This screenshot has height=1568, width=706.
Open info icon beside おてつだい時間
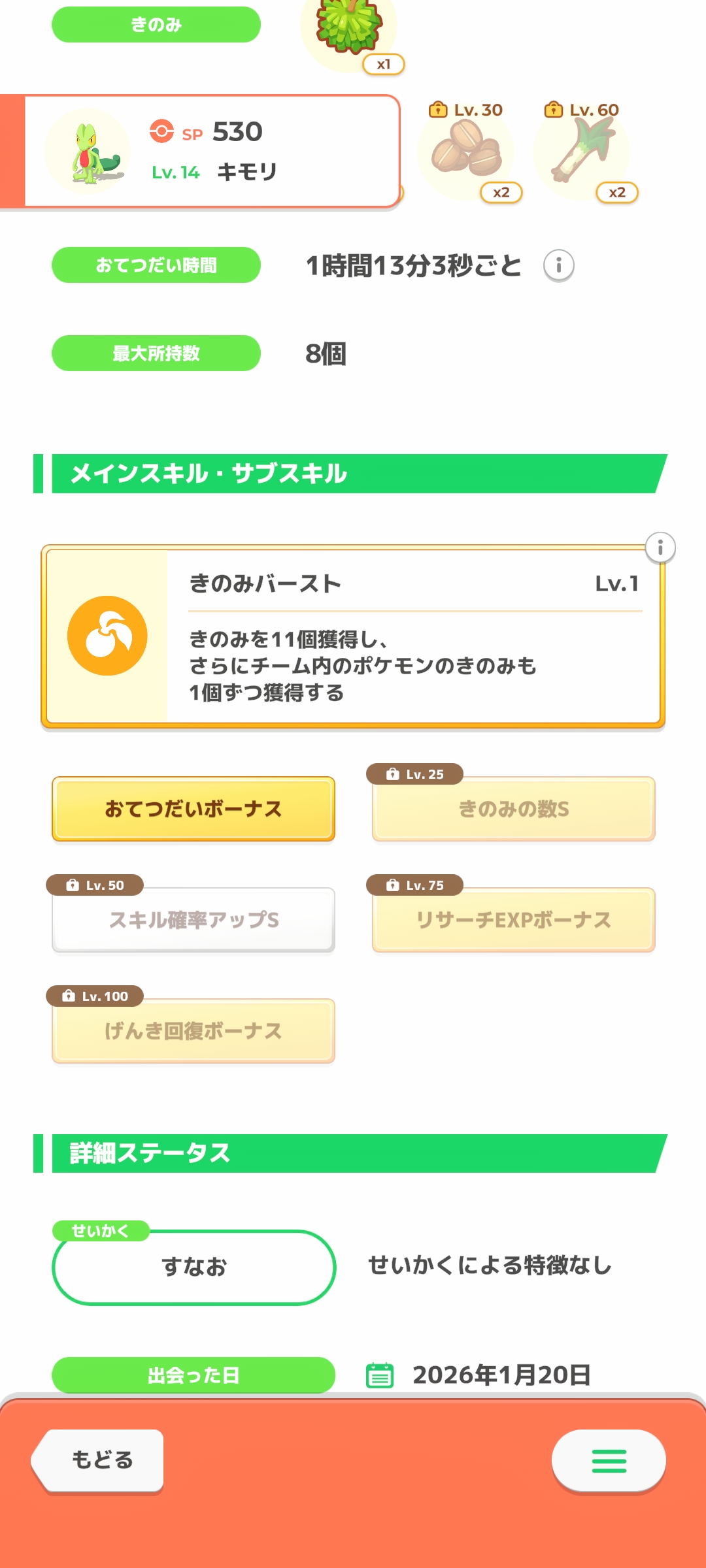point(558,265)
